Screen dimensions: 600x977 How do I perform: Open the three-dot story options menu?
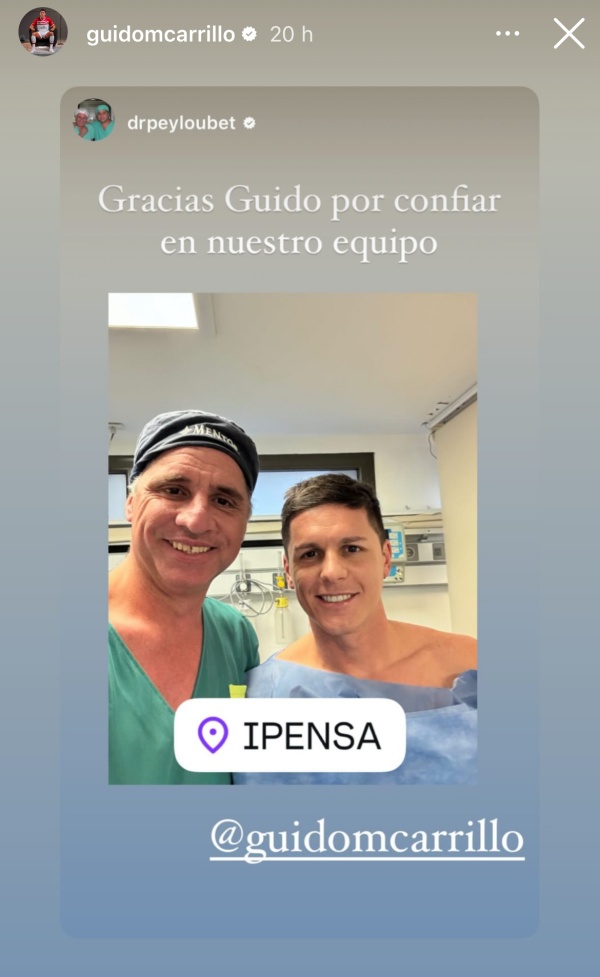pos(508,34)
